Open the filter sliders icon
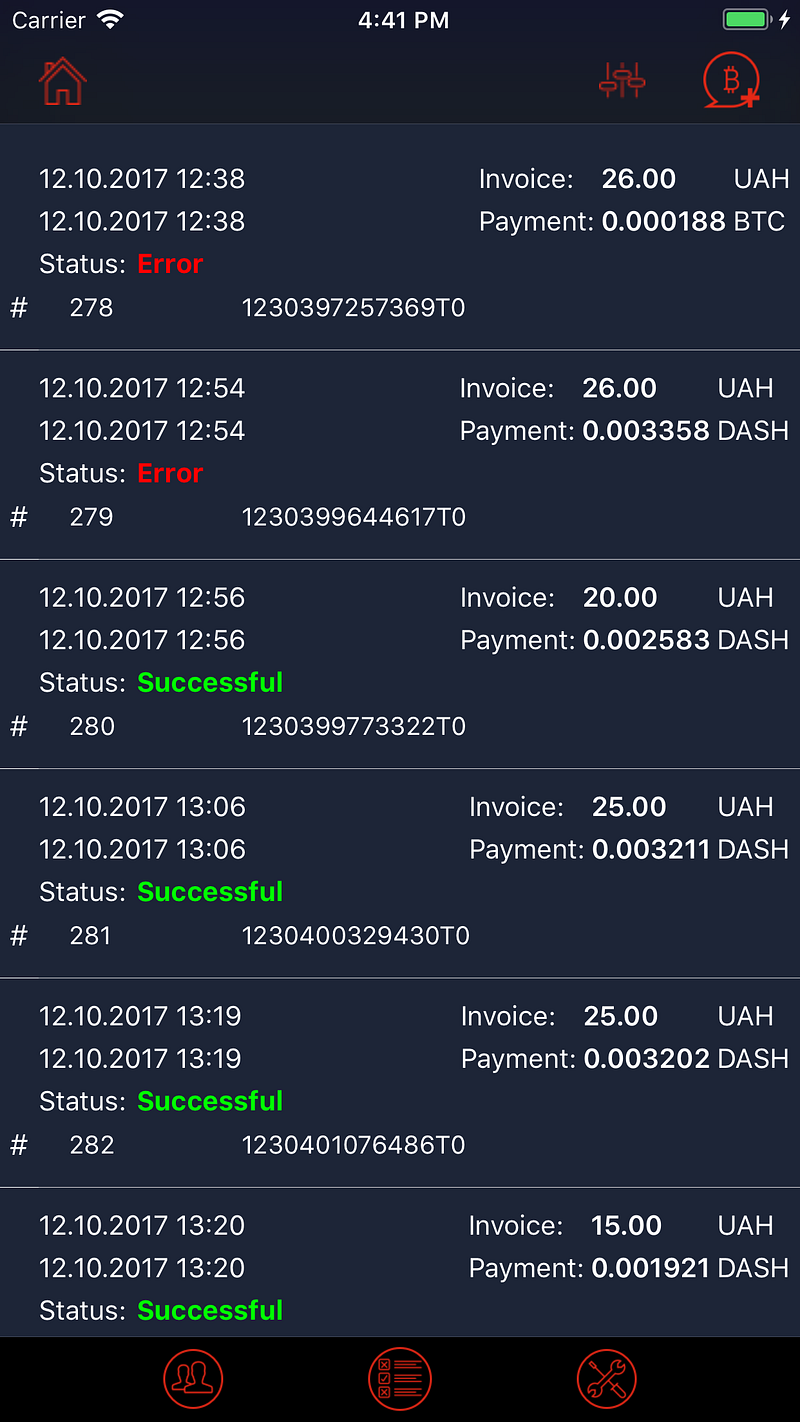The height and width of the screenshot is (1422, 800). click(x=622, y=81)
